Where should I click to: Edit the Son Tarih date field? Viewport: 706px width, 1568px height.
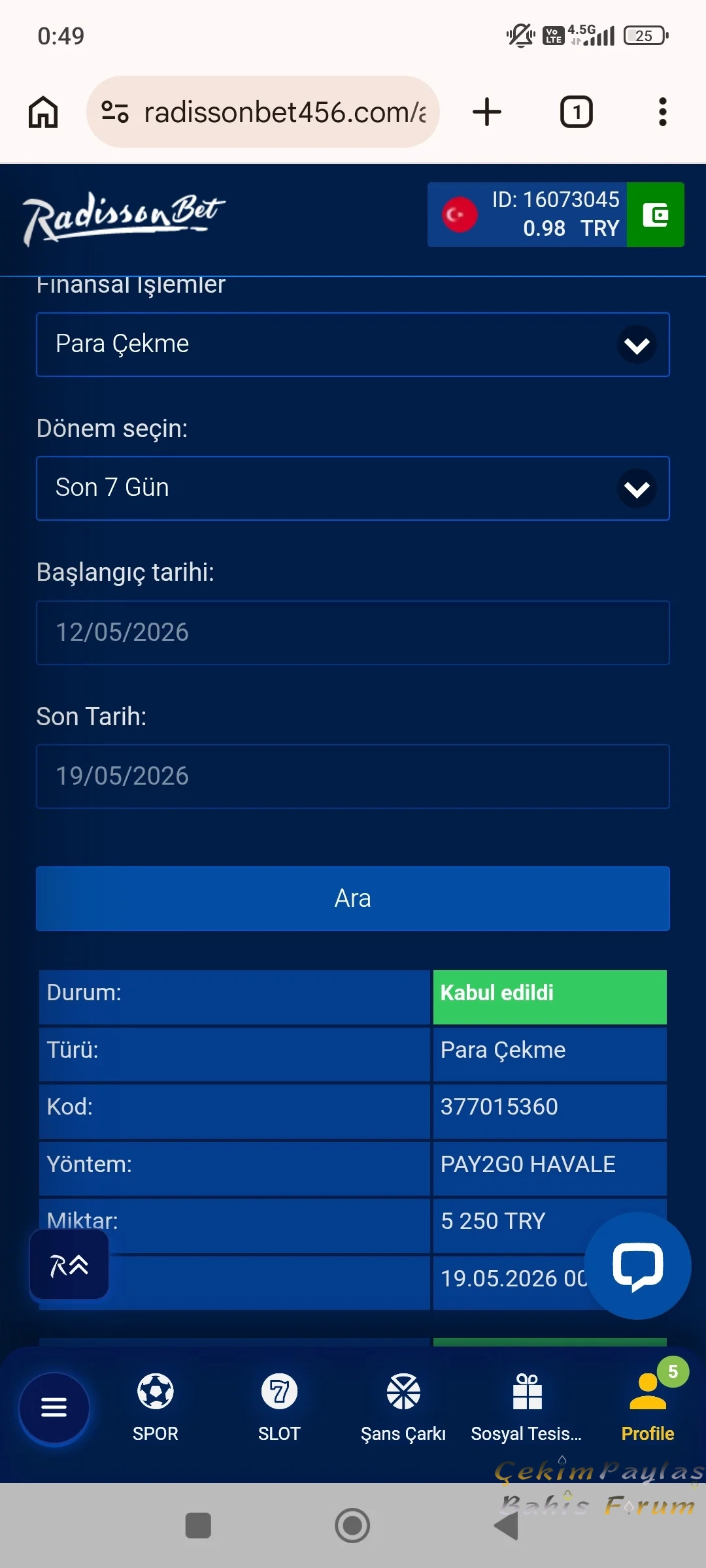[353, 776]
